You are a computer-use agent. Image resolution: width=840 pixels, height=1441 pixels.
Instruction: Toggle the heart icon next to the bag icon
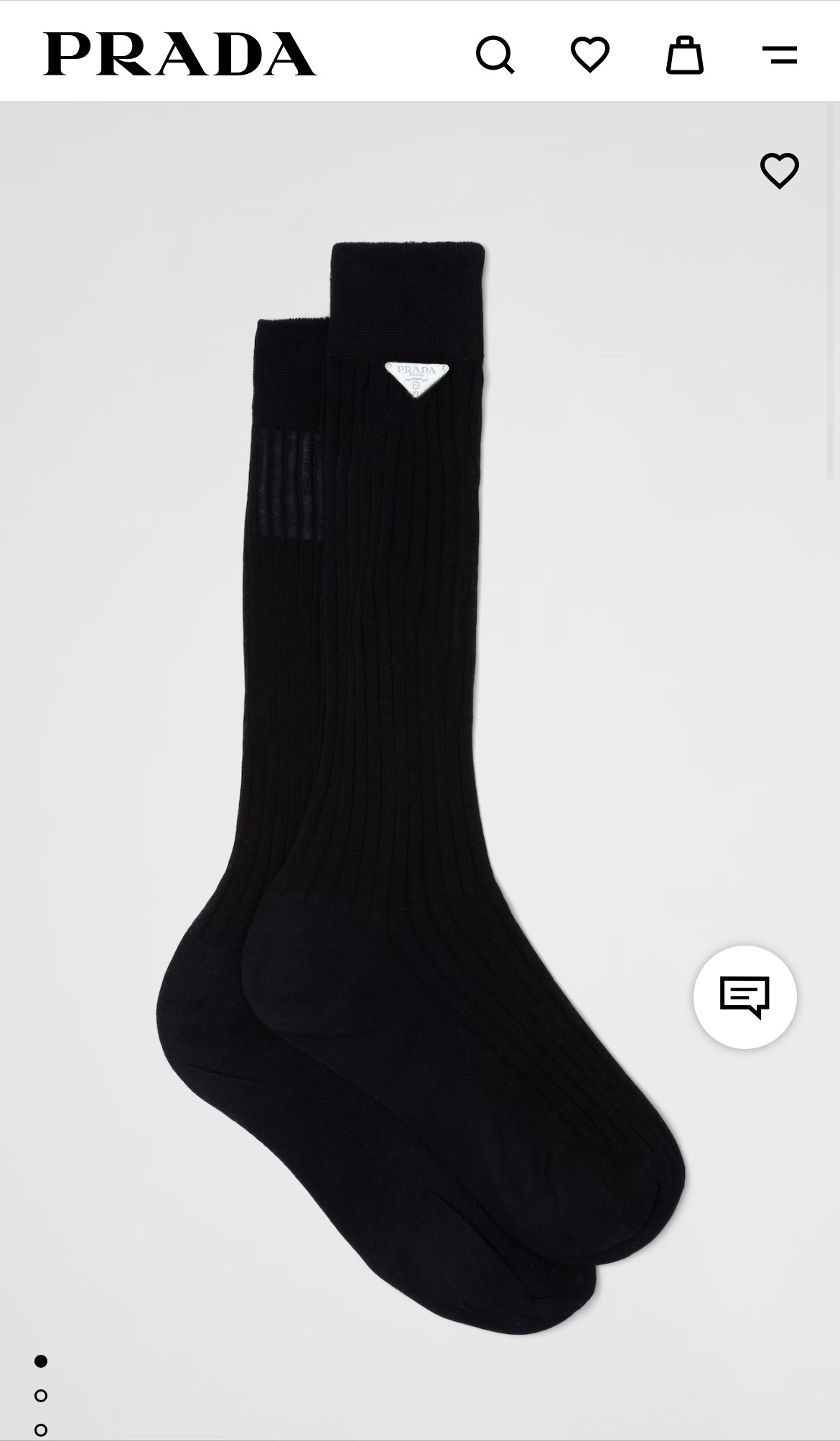(592, 55)
